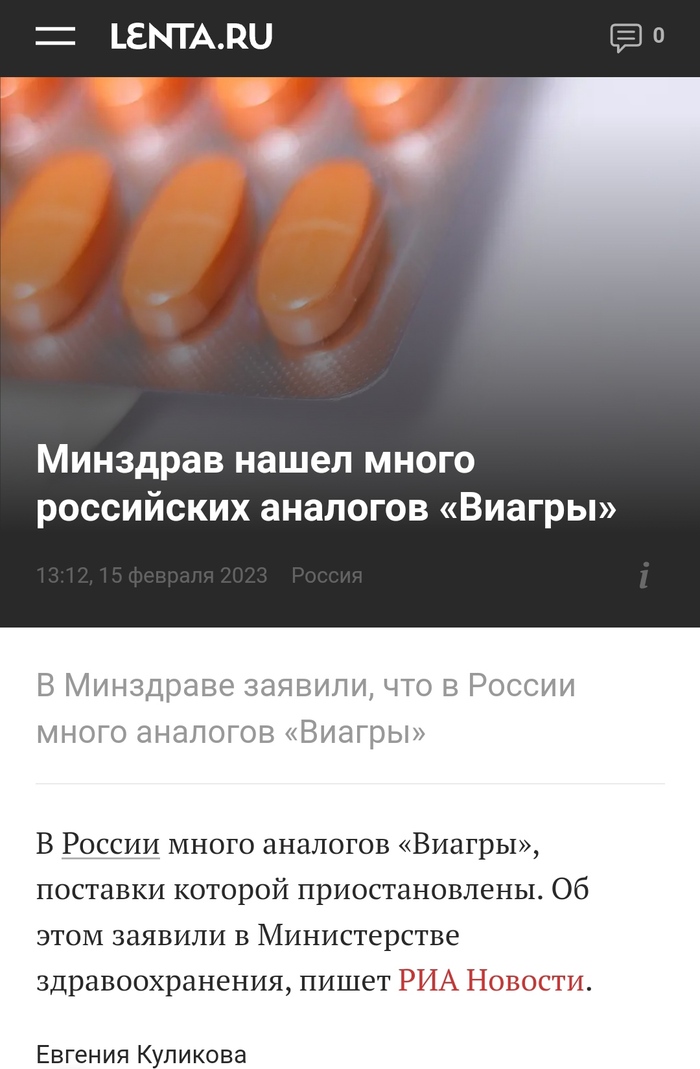Show photo info via the i icon
Image resolution: width=700 pixels, height=1069 pixels.
(x=645, y=576)
